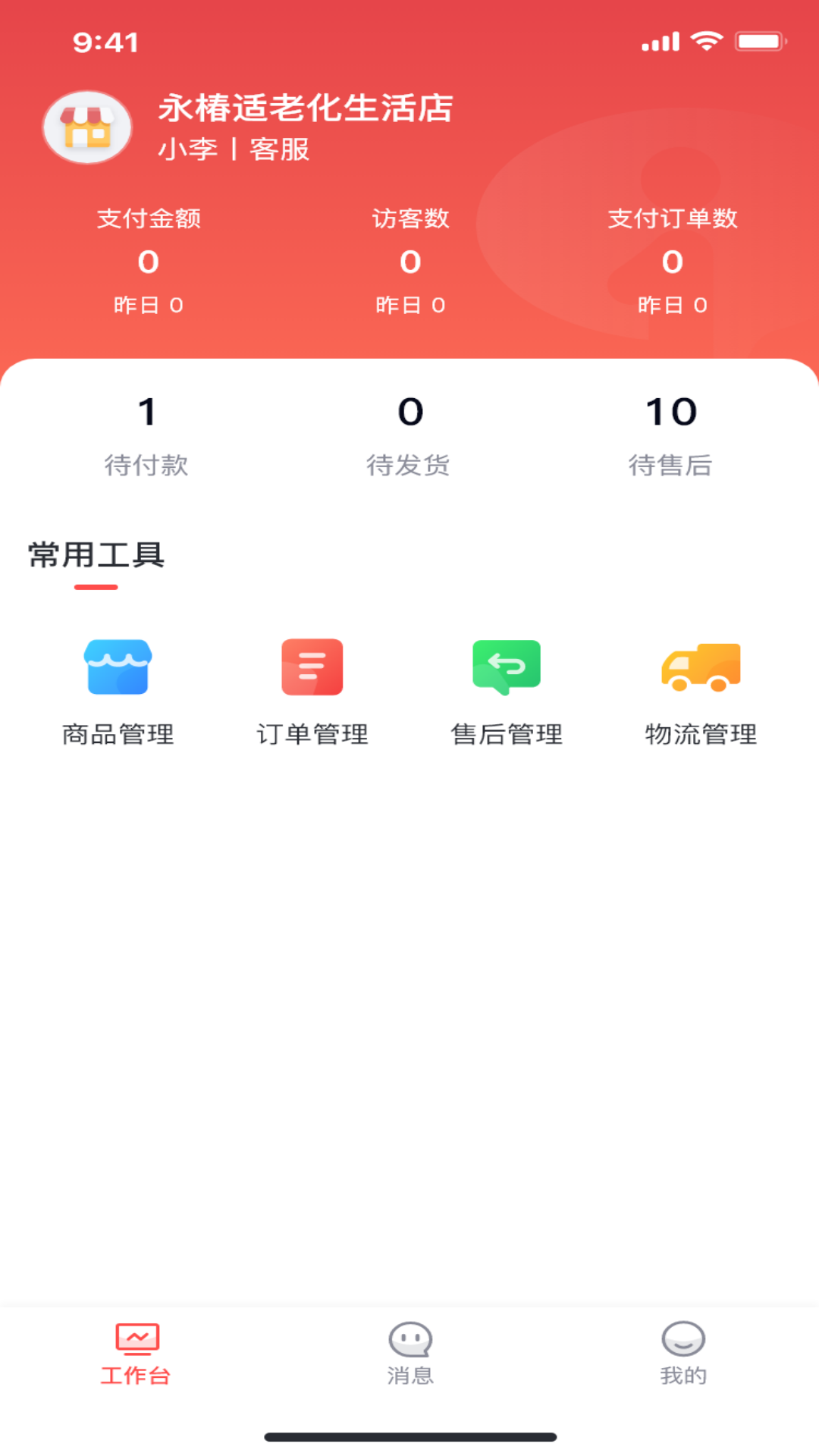
Task: Open the 商品管理 (product management) icon
Action: pos(118,667)
